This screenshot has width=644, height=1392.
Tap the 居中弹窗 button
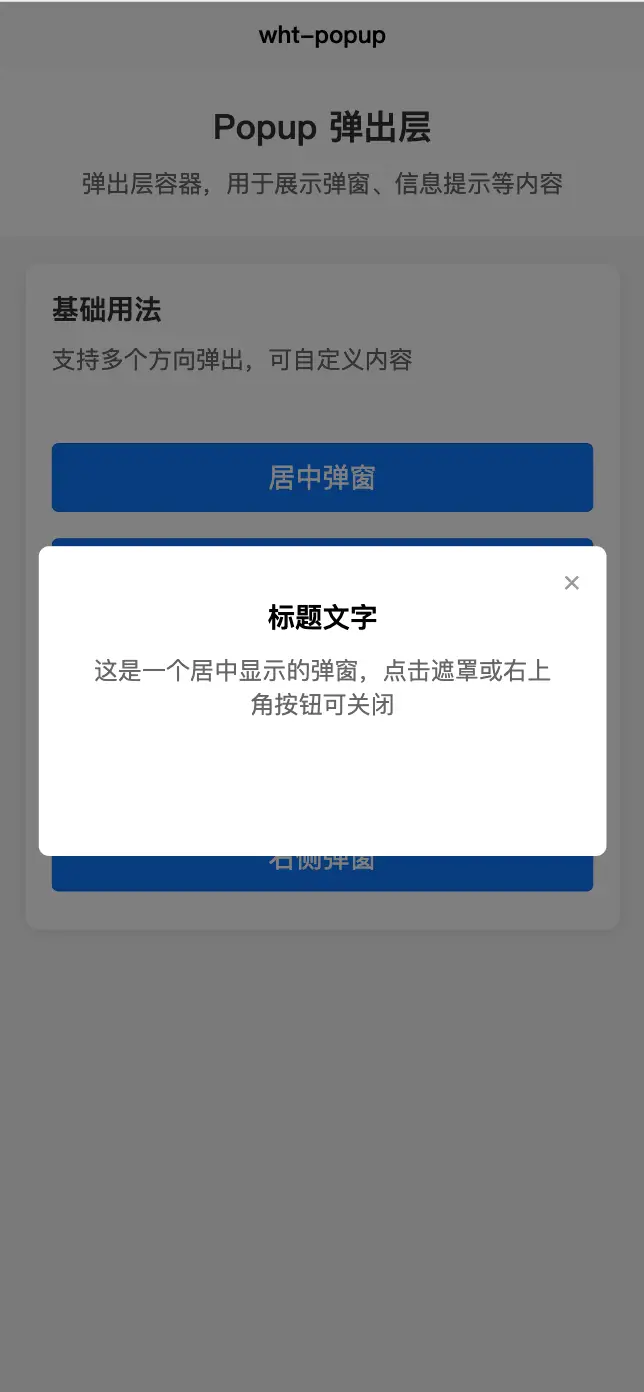pyautogui.click(x=322, y=478)
